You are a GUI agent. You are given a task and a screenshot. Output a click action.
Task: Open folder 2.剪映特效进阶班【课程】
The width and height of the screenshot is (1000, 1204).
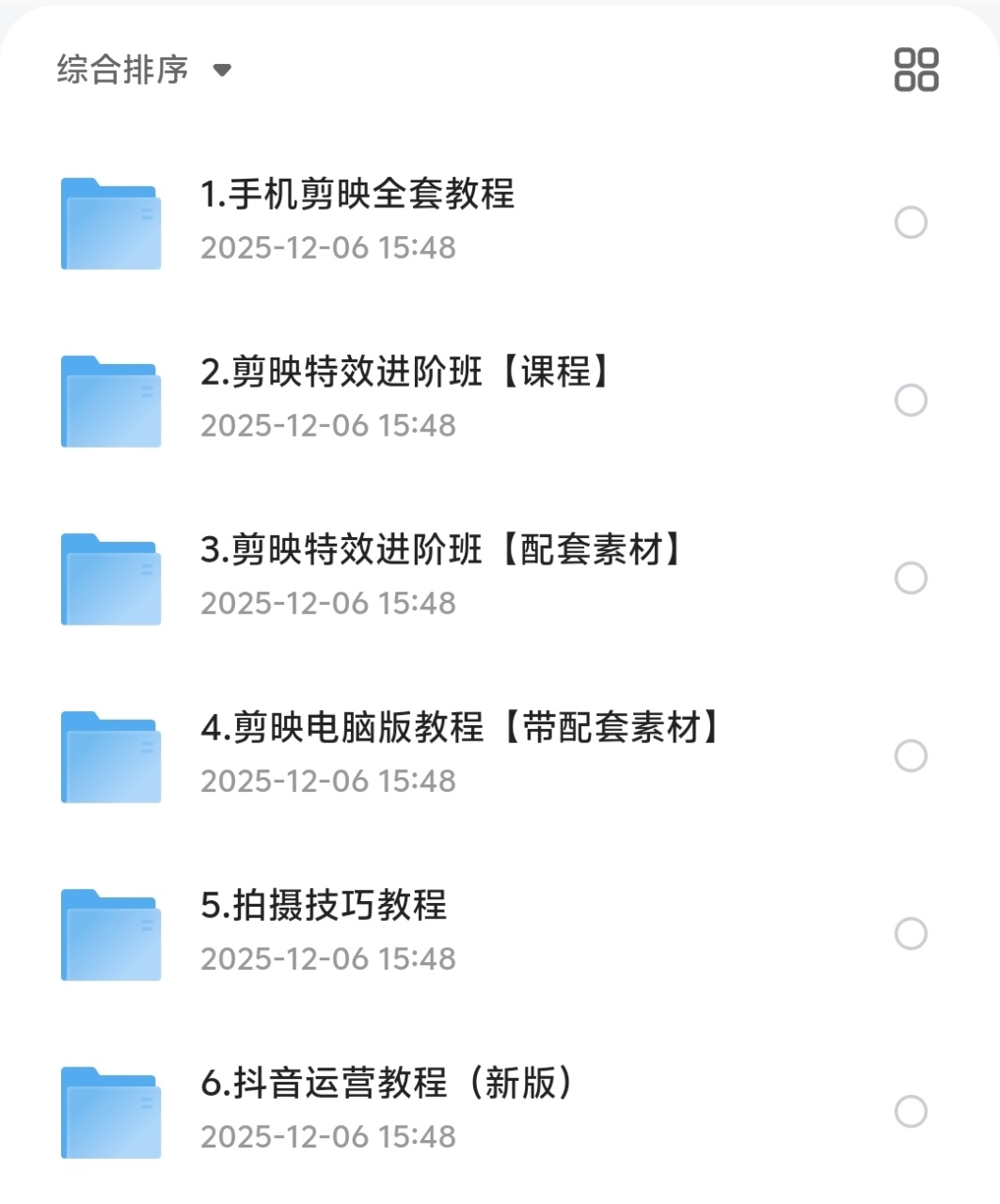pos(405,372)
